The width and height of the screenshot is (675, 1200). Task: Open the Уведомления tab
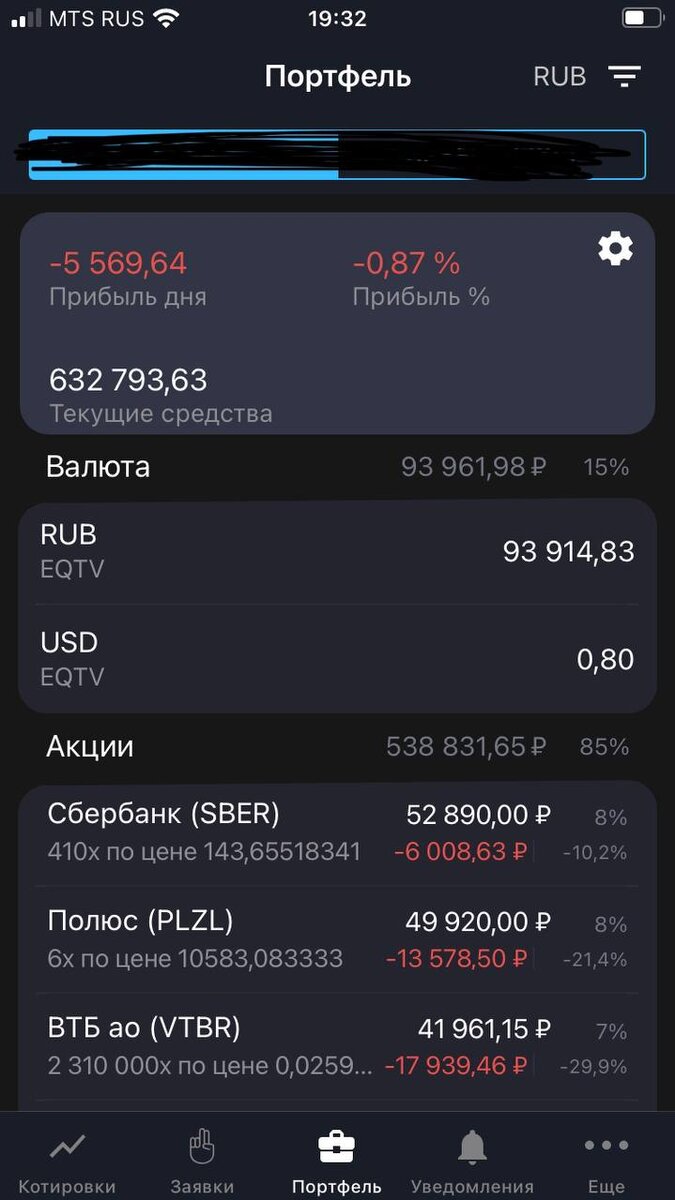coord(472,1160)
